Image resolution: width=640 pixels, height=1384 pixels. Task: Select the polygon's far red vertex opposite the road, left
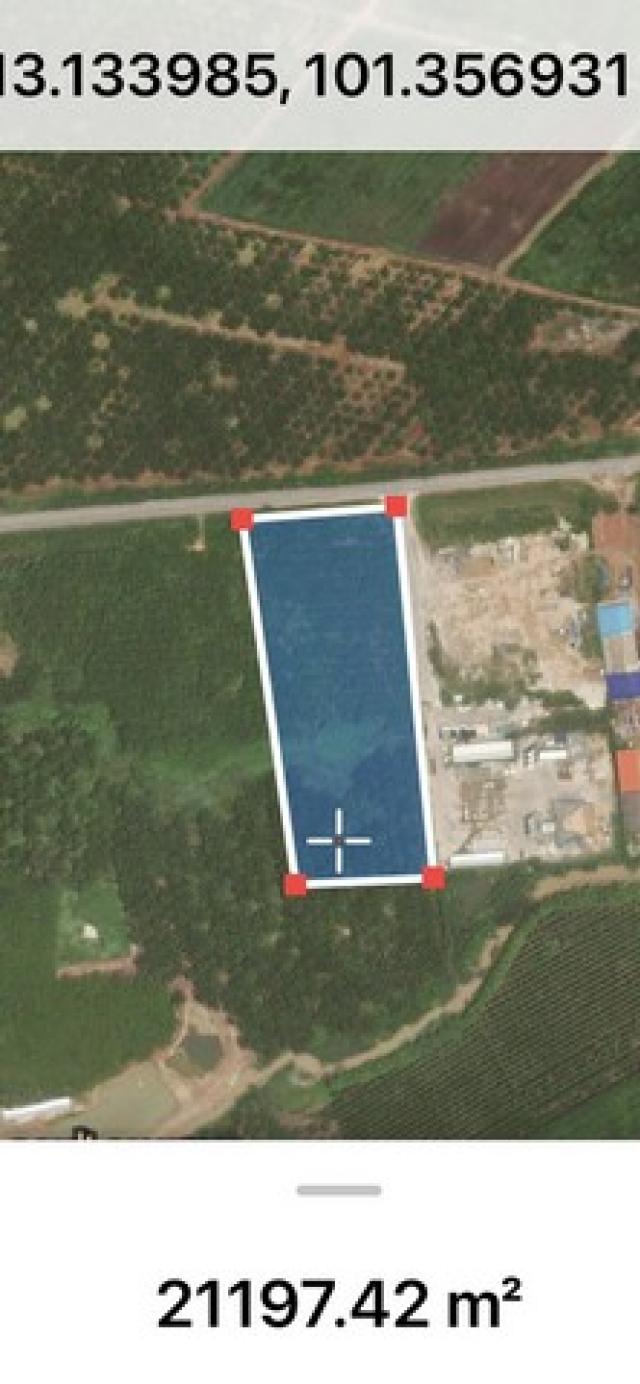(296, 884)
